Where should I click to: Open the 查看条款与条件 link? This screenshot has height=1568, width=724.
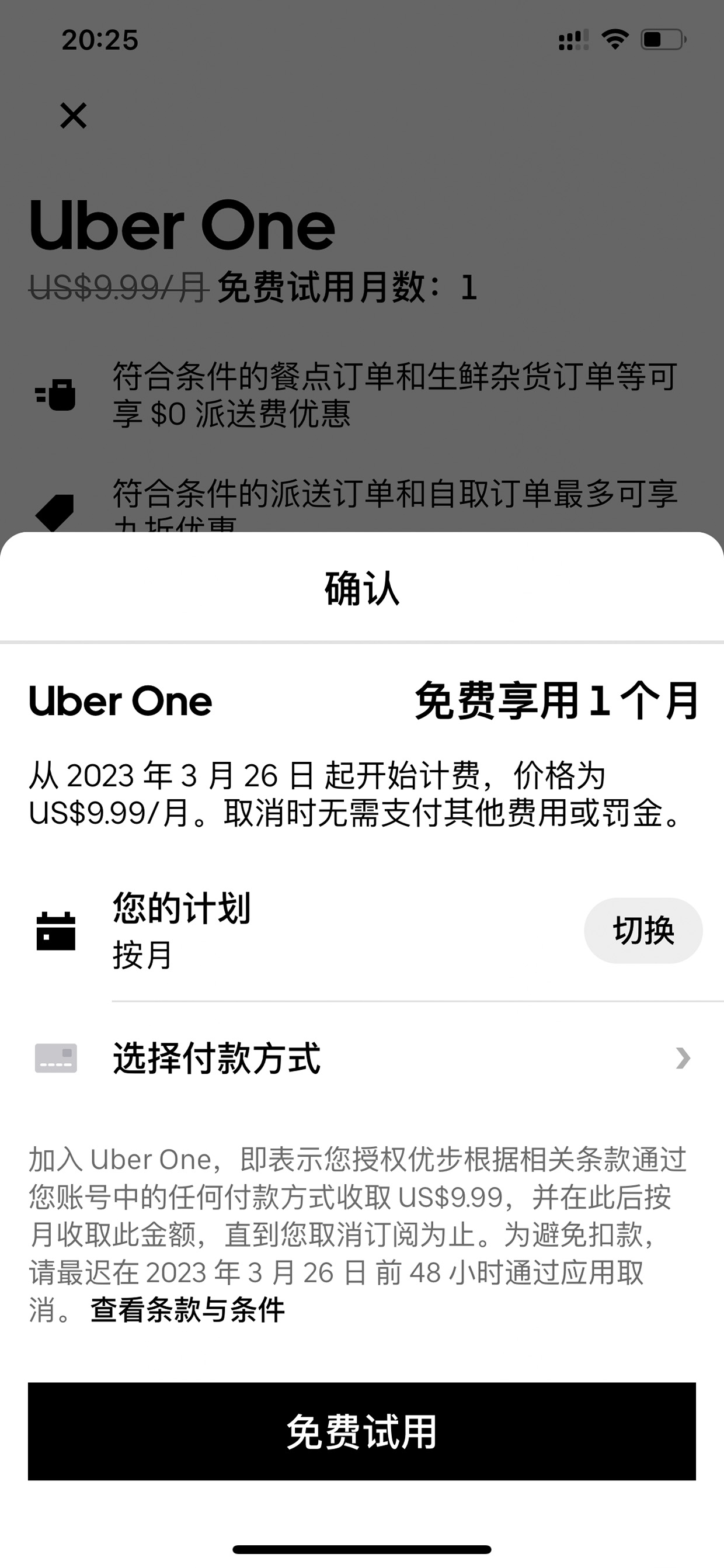(187, 1310)
